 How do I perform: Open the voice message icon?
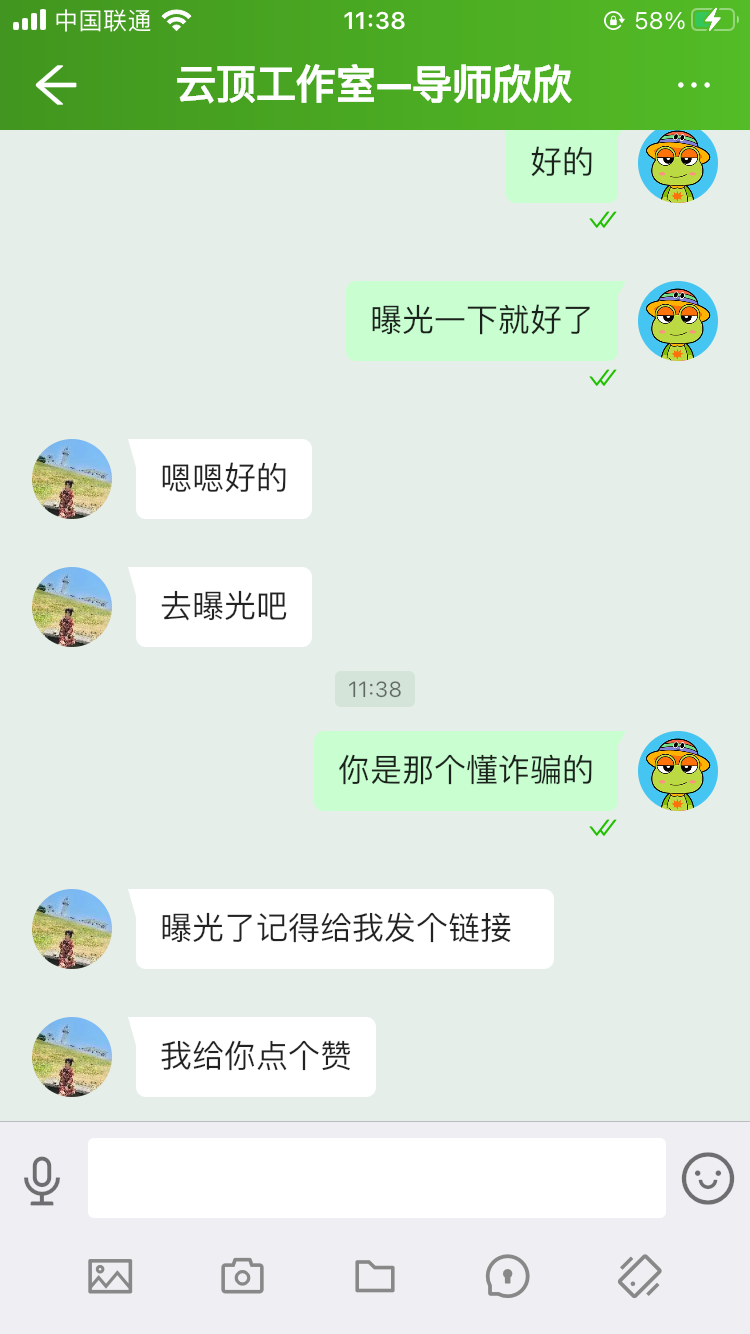(507, 1275)
